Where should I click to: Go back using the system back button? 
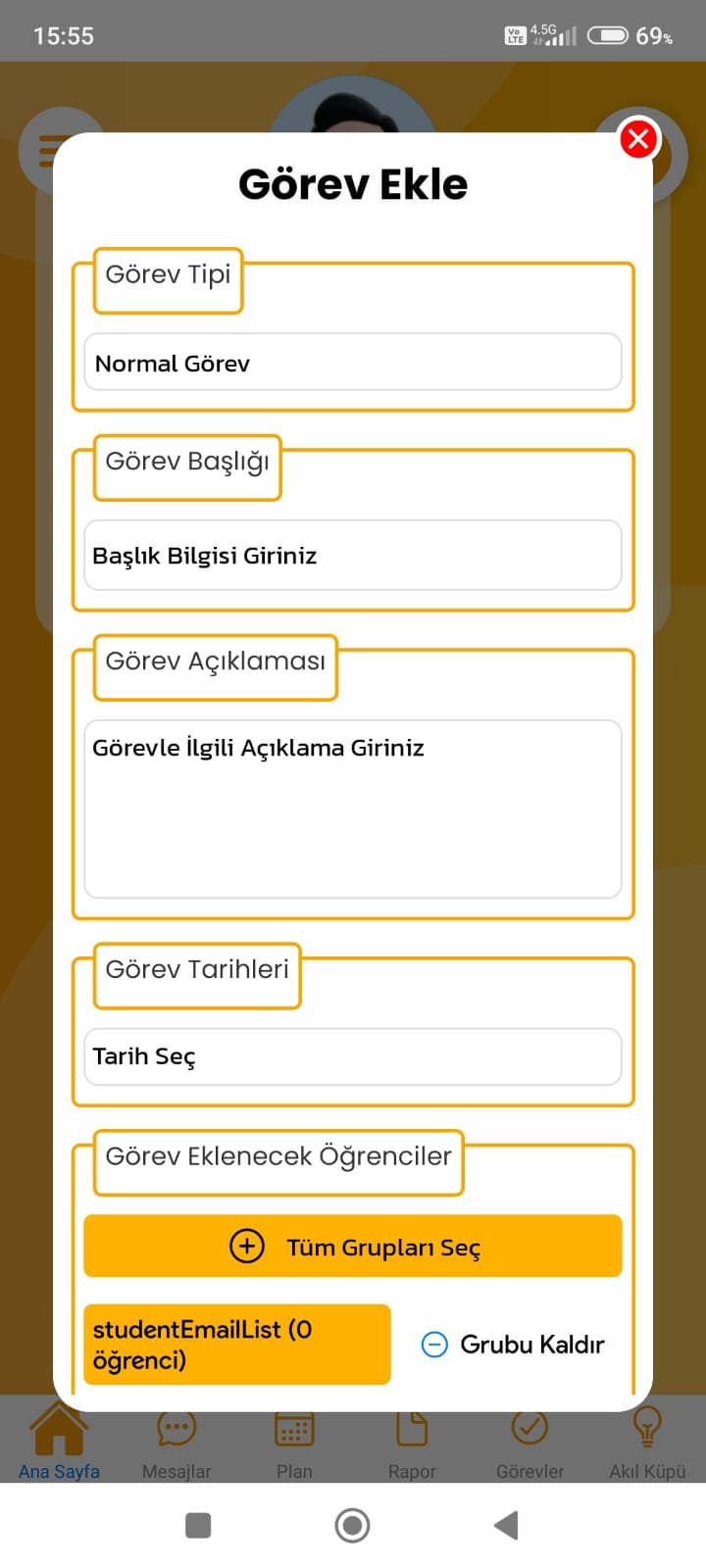(x=506, y=1525)
